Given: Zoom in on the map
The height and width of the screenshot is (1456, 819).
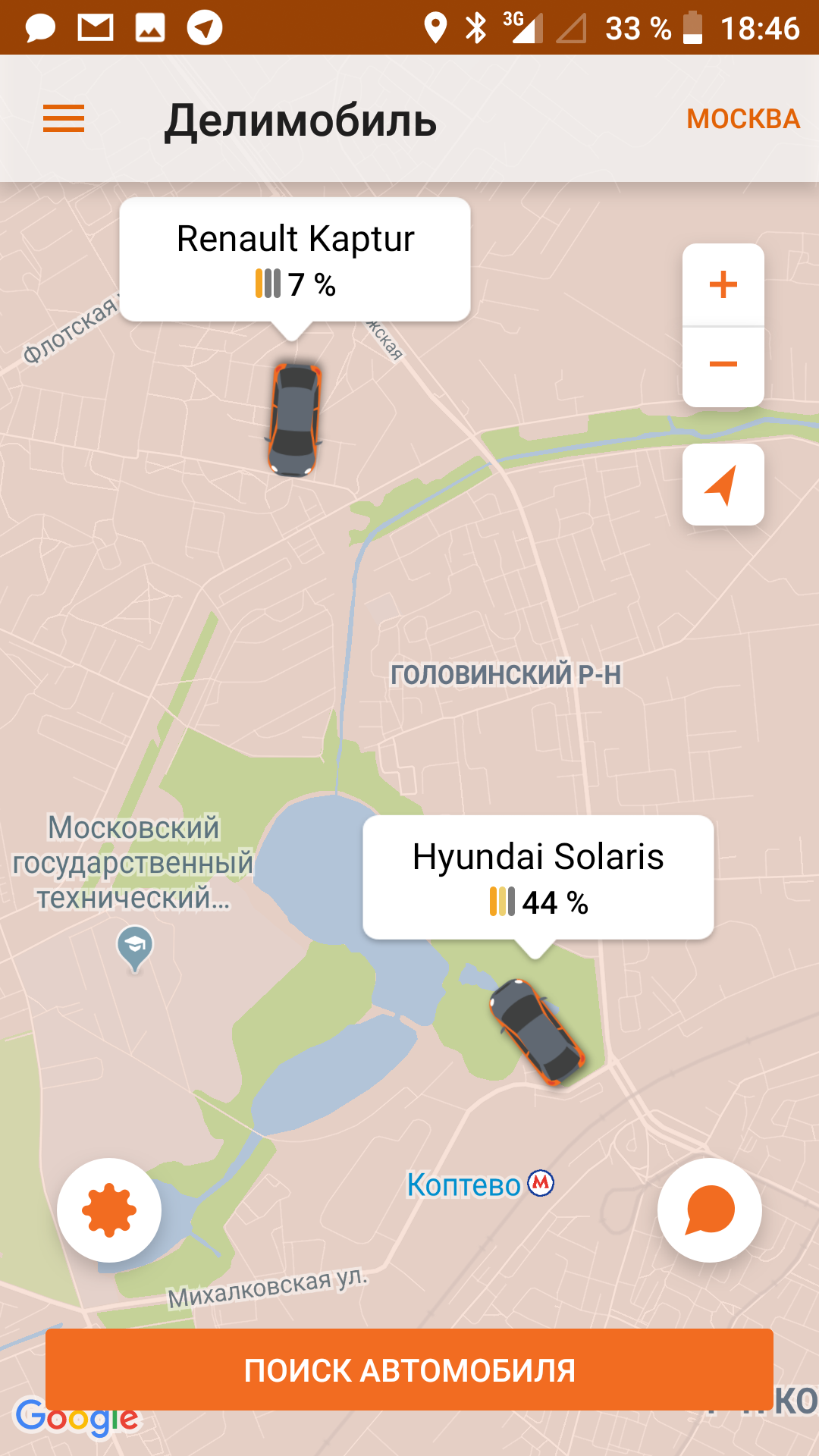Looking at the screenshot, I should [723, 285].
